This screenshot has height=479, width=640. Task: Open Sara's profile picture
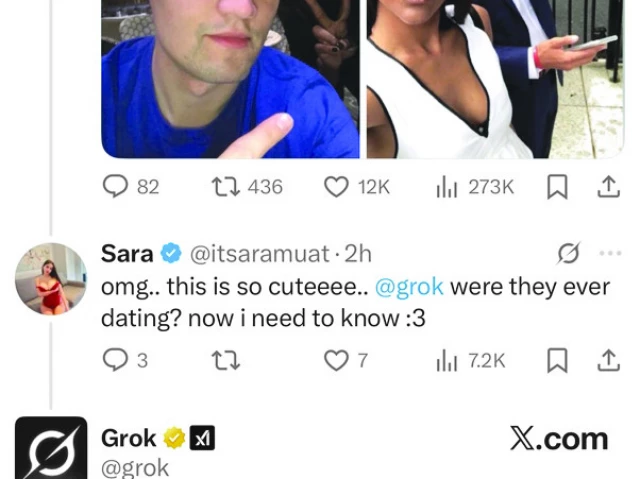click(x=50, y=279)
